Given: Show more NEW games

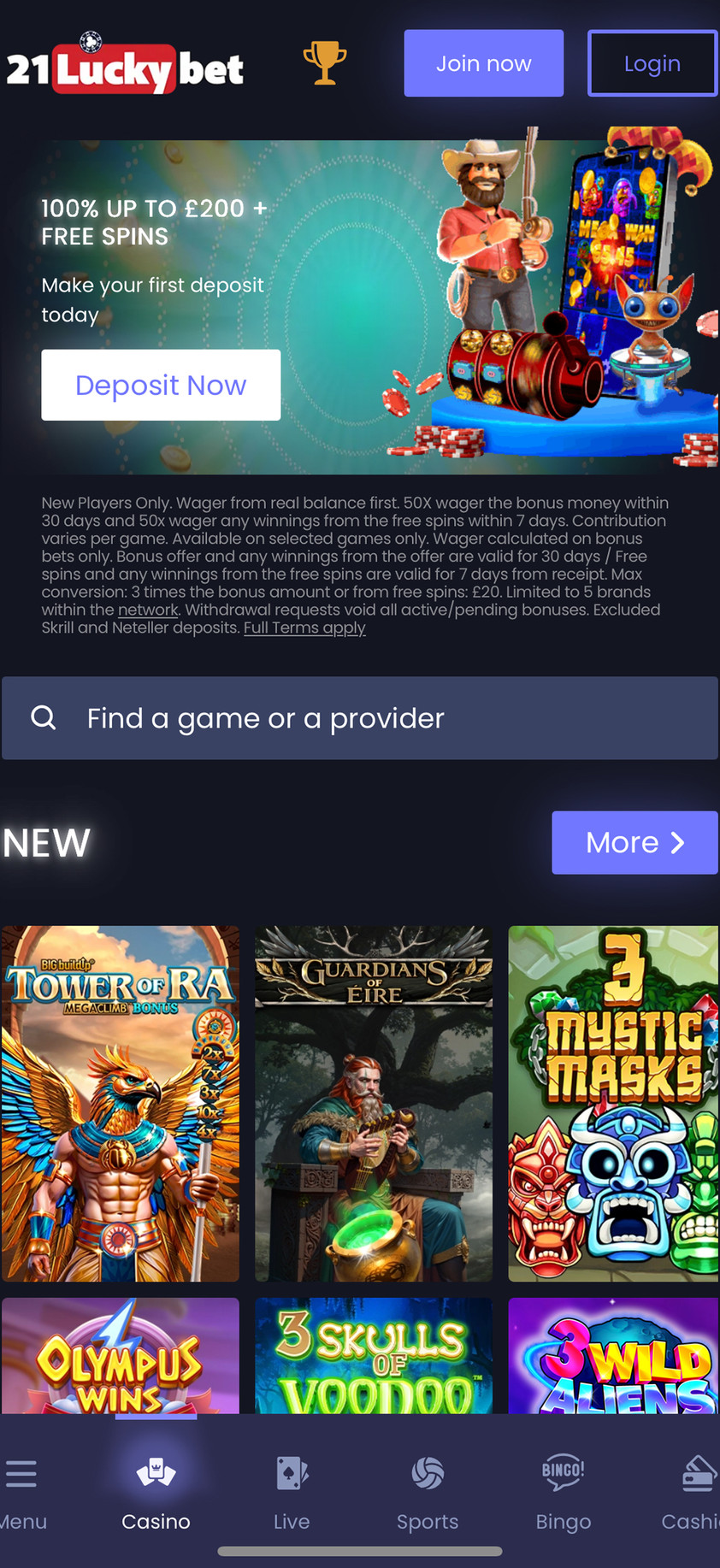Looking at the screenshot, I should click(634, 842).
